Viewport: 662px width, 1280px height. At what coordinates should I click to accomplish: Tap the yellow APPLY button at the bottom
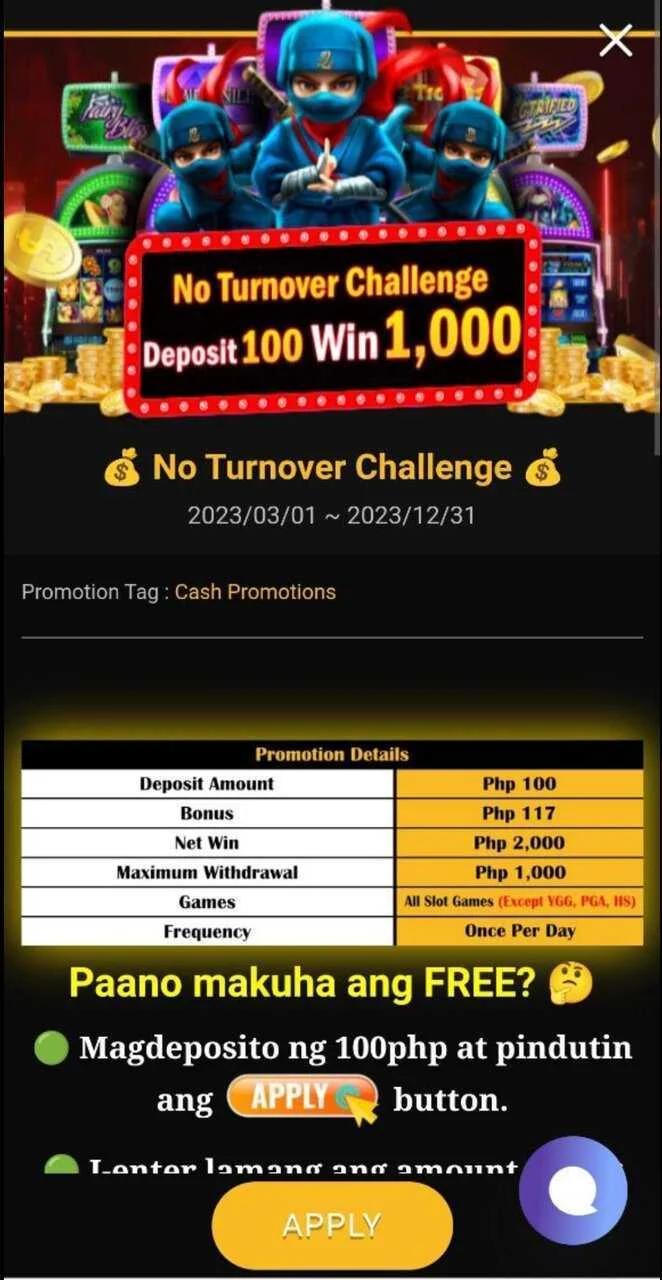(x=332, y=1225)
